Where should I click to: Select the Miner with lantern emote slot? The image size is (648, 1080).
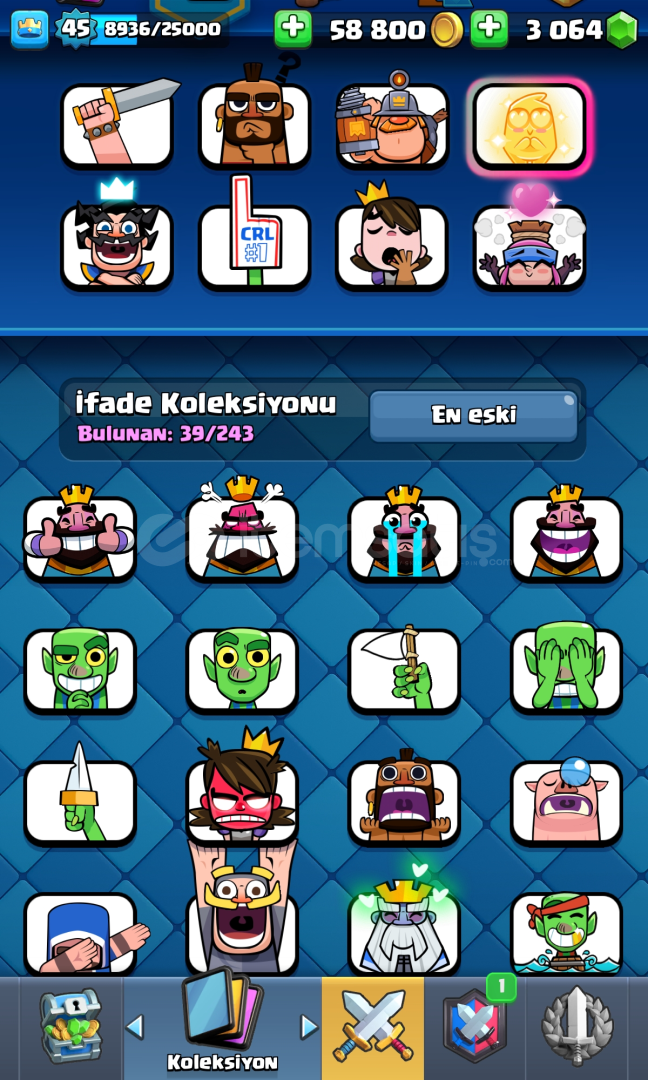(x=391, y=125)
